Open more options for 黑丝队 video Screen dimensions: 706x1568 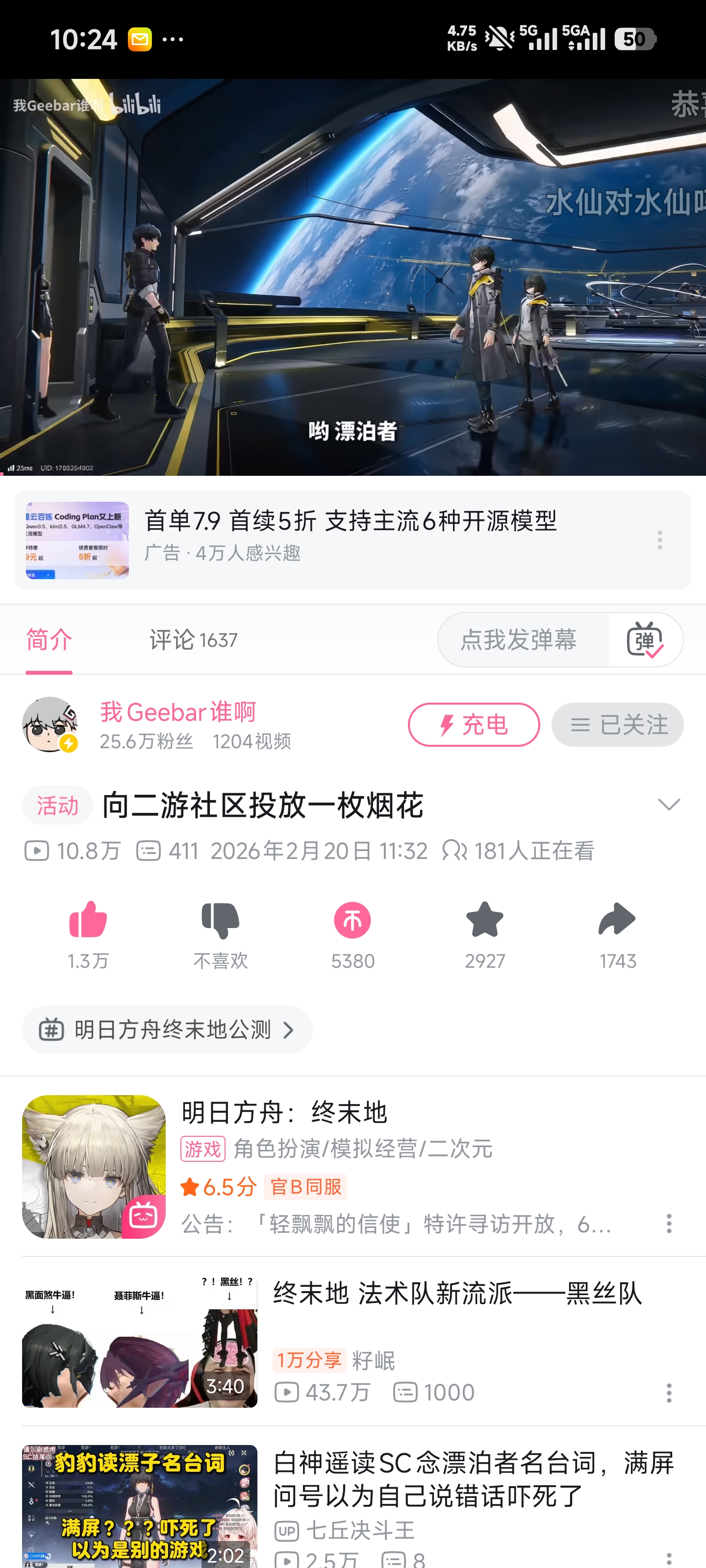[668, 1393]
